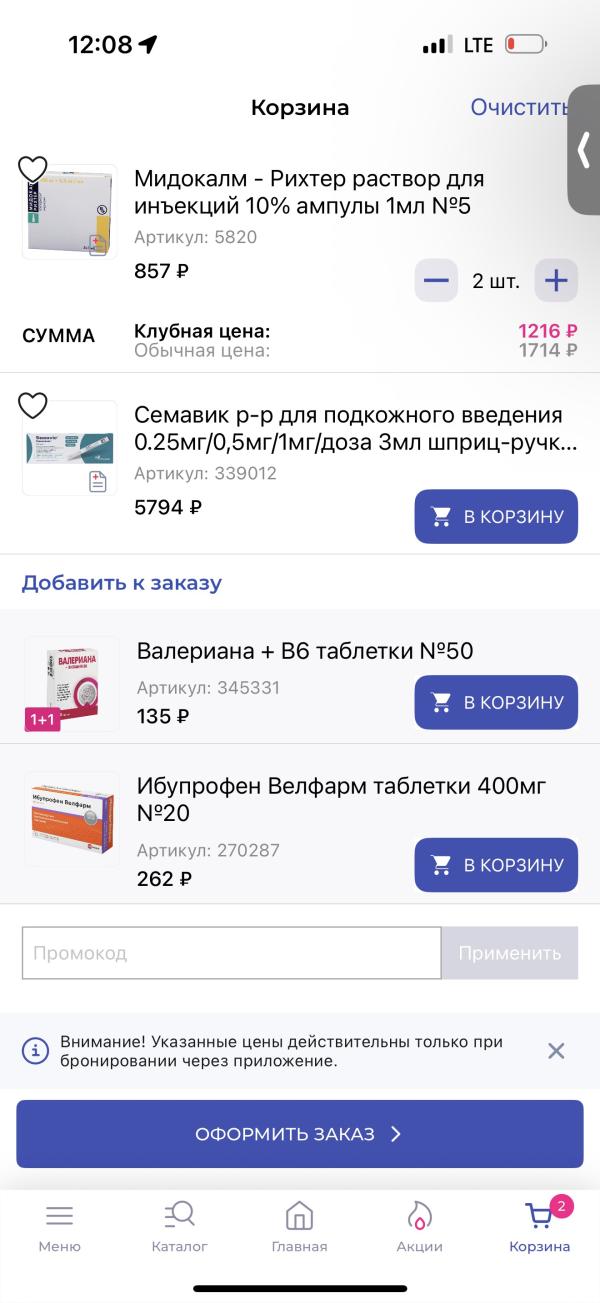600x1303 pixels.
Task: Favorite Семавик with the heart icon
Action: pos(33,405)
